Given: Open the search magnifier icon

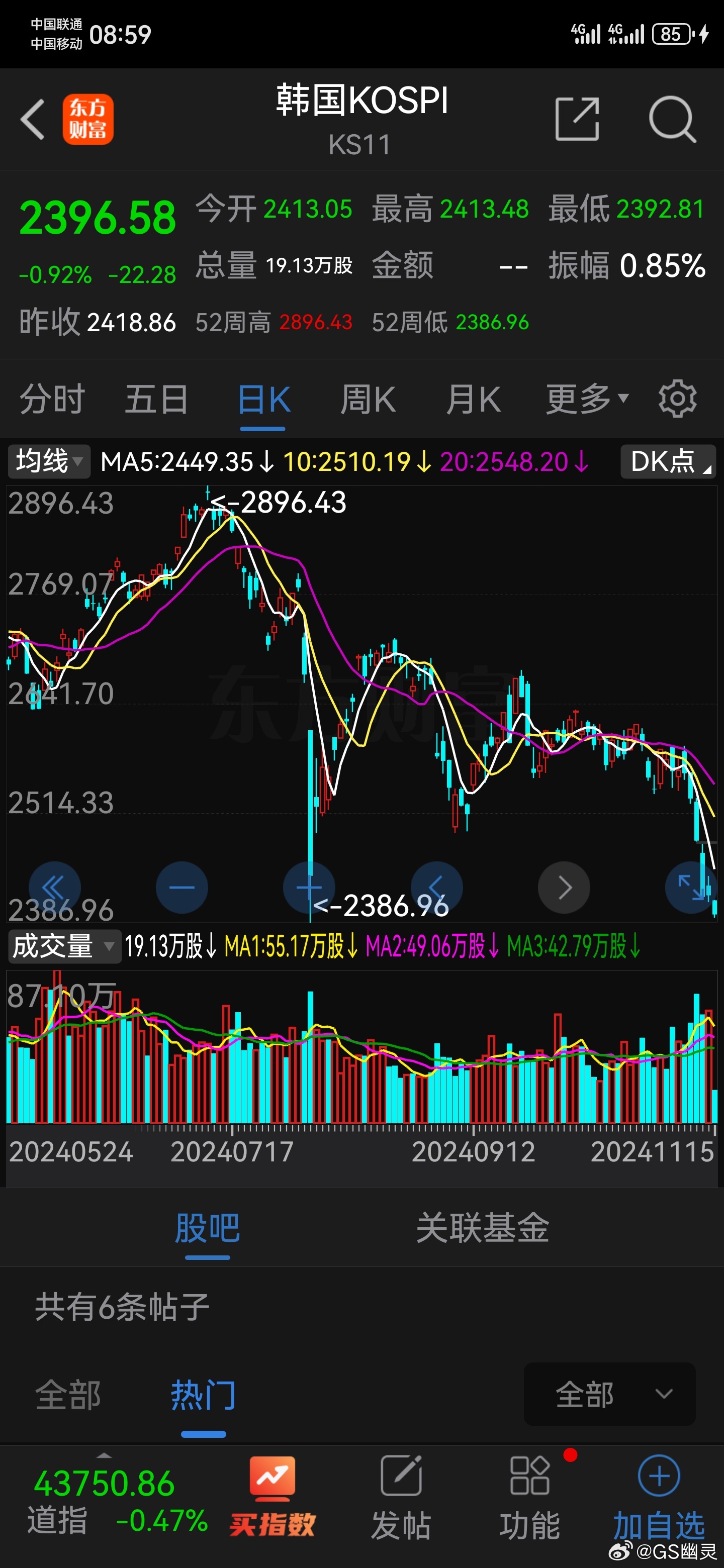Looking at the screenshot, I should [672, 119].
